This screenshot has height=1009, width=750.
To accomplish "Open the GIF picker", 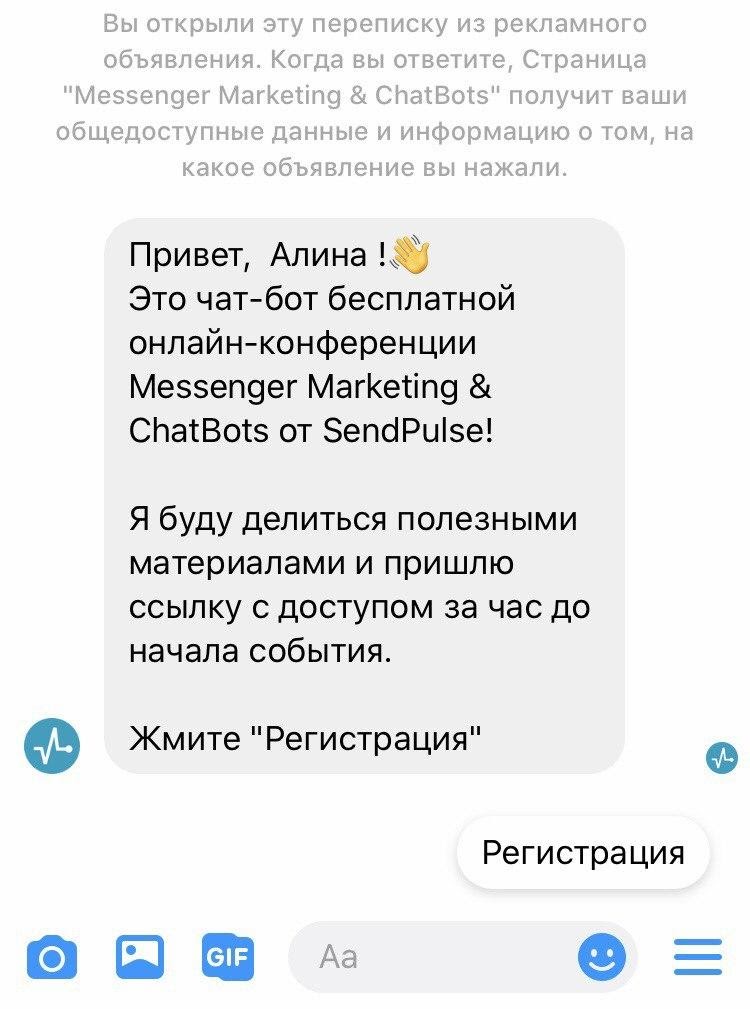I will pos(228,956).
